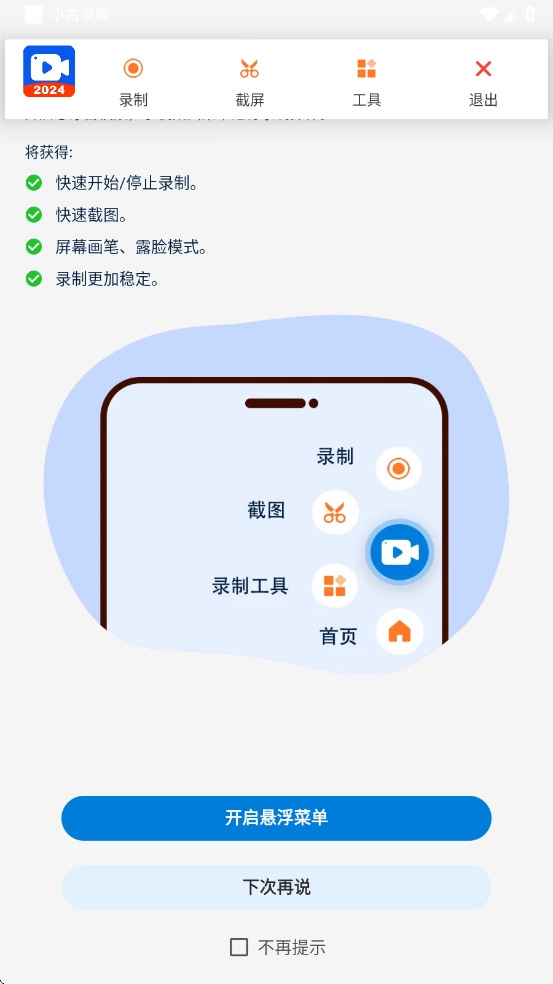Exit using the 退出 X button
The image size is (553, 984).
[483, 82]
